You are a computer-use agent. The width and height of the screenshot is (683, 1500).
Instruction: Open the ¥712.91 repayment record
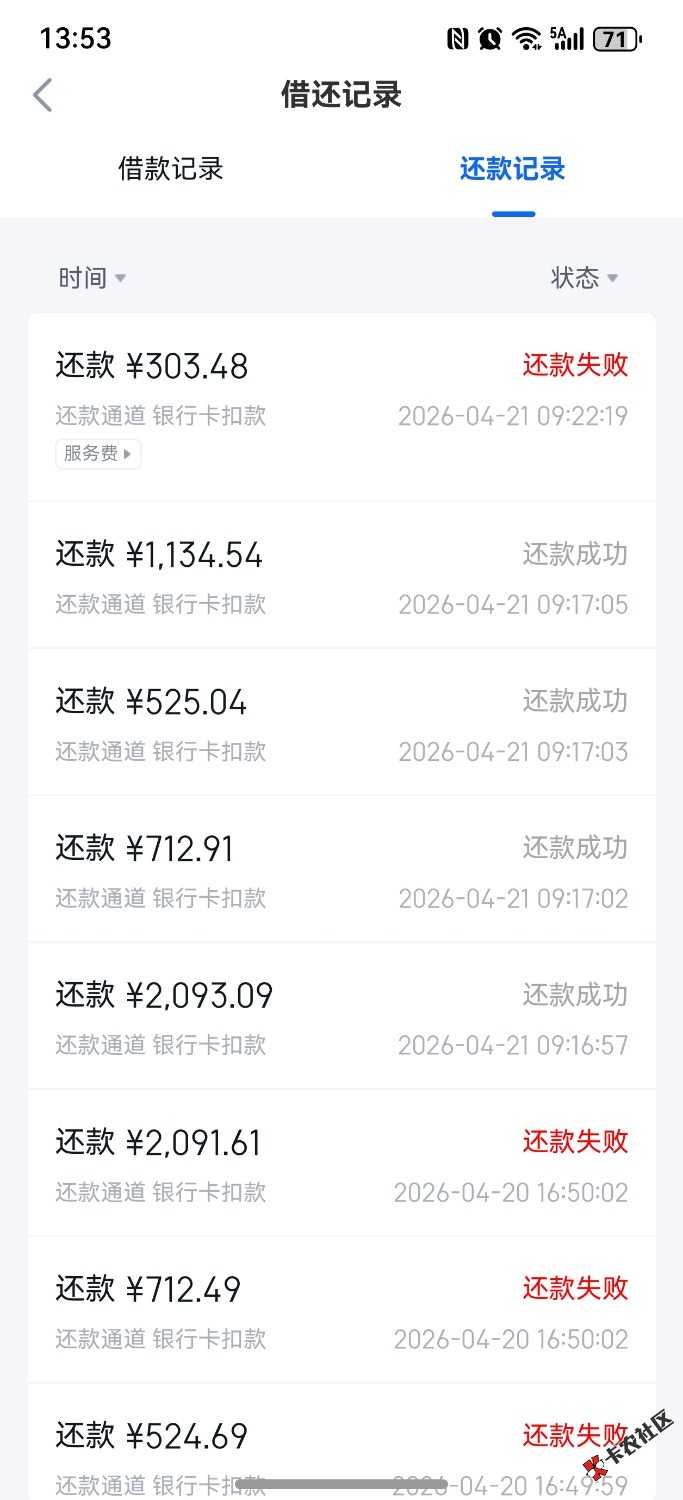(x=341, y=870)
